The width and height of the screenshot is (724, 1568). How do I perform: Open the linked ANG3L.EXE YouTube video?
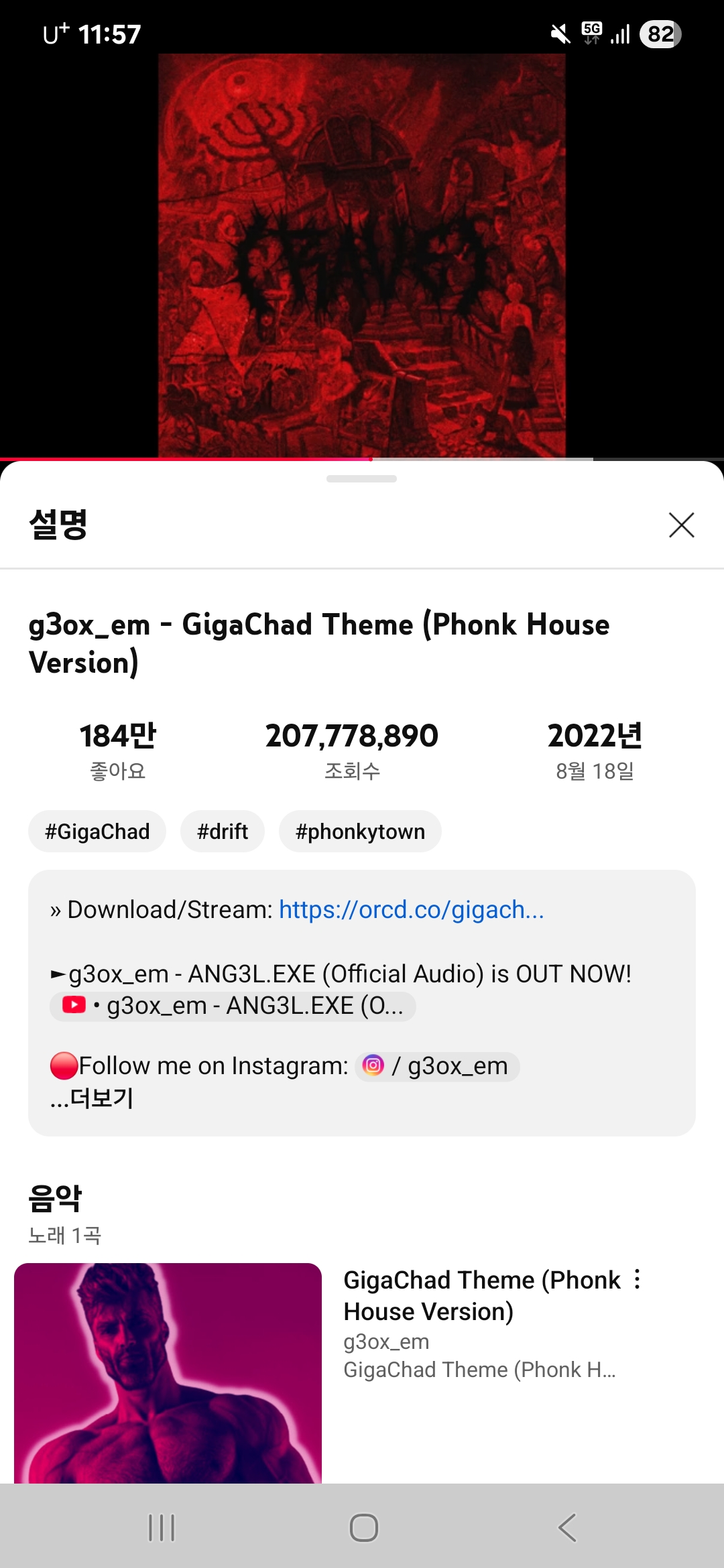tap(233, 1006)
